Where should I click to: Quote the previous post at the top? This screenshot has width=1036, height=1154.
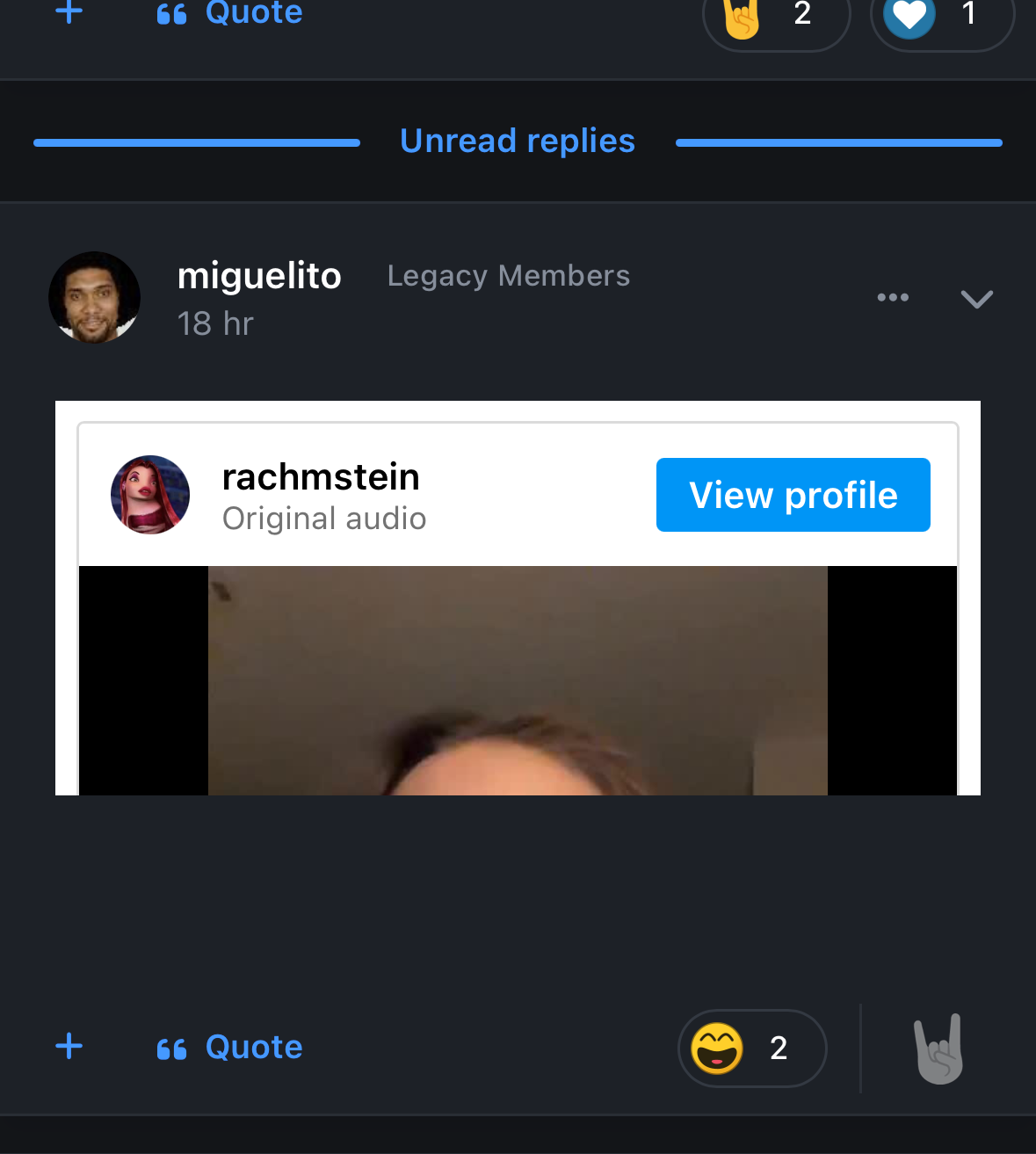[x=230, y=13]
